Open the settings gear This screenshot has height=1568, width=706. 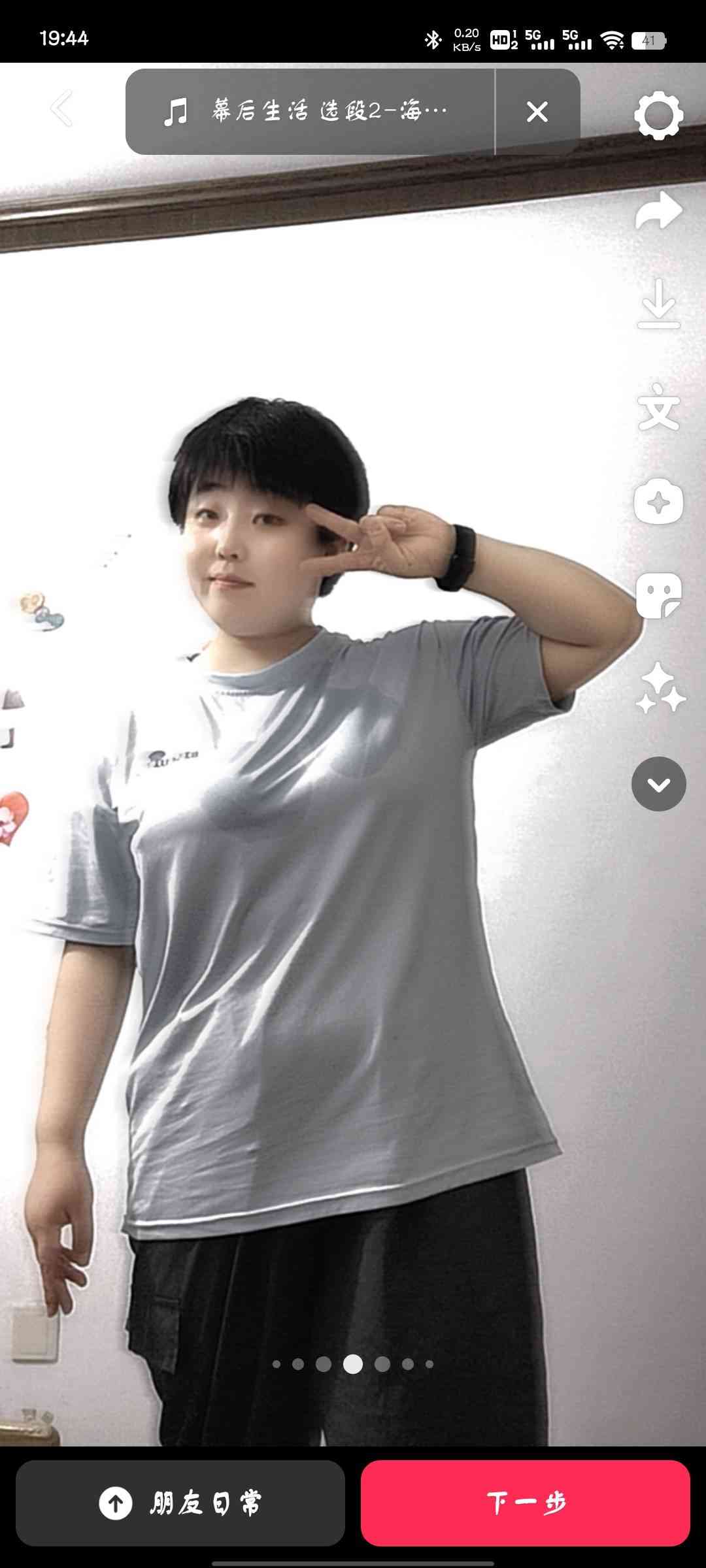click(x=658, y=116)
